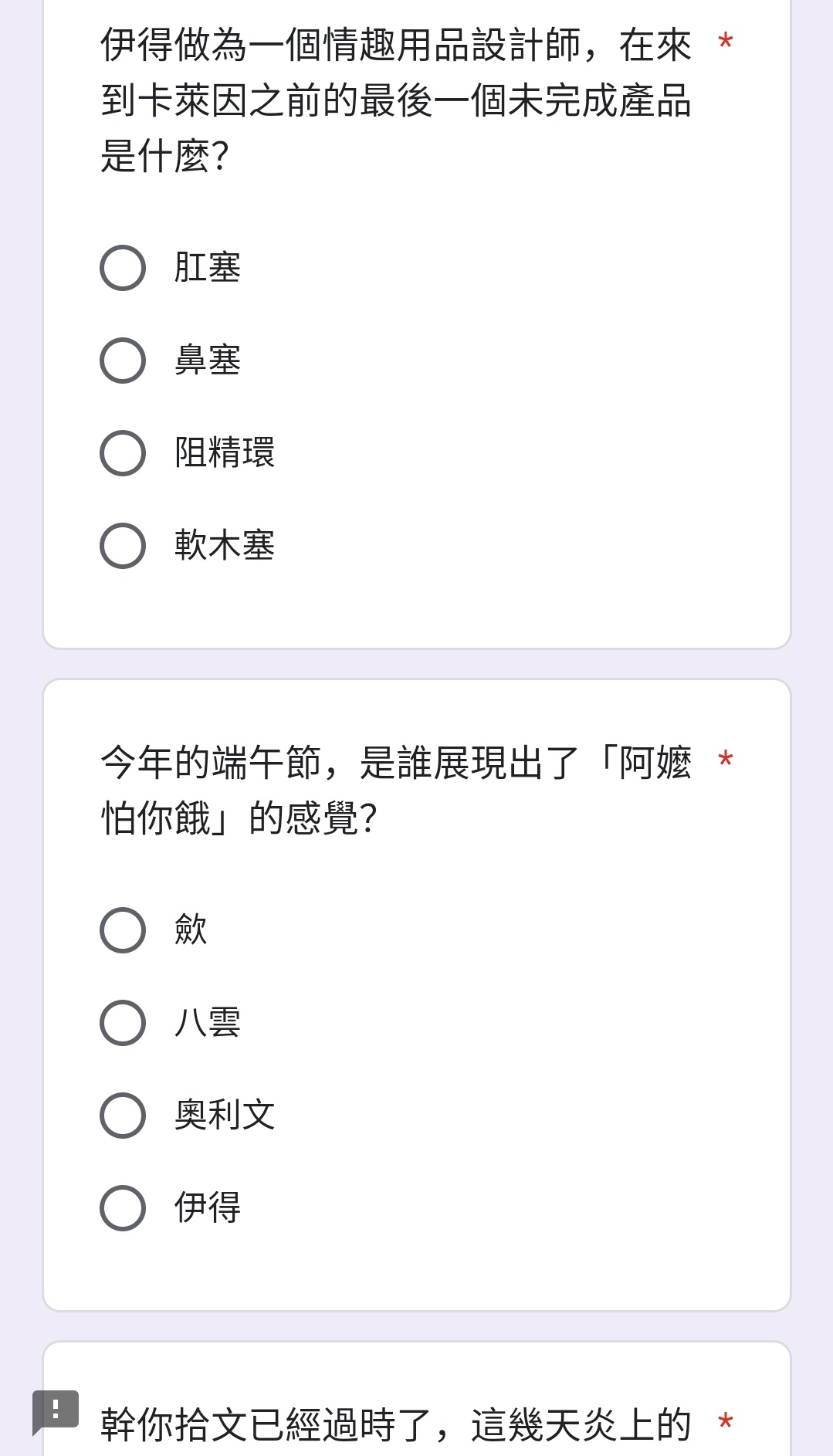
Task: Pick 奧利文 as the answer
Action: [x=123, y=1116]
